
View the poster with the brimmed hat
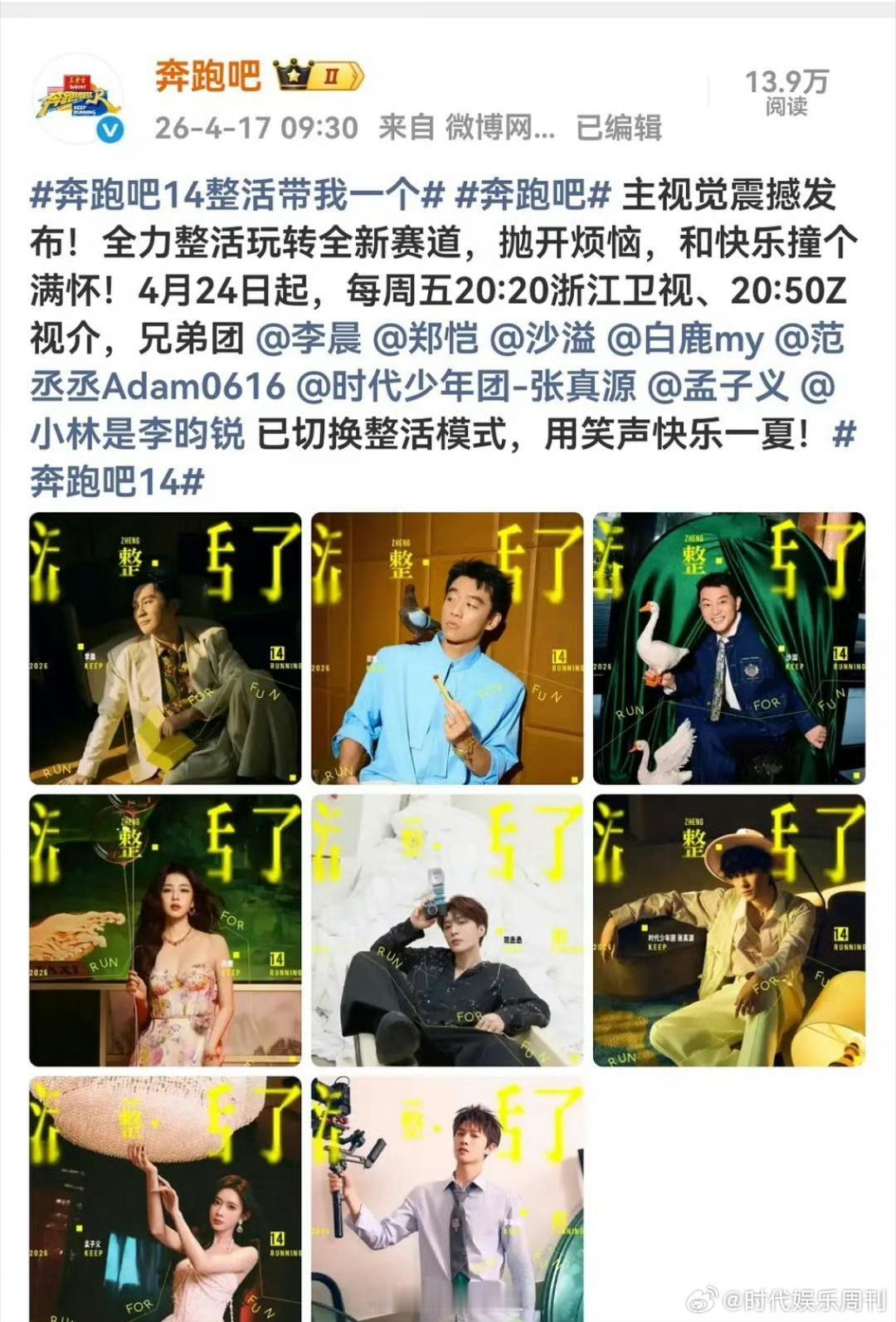(x=729, y=930)
